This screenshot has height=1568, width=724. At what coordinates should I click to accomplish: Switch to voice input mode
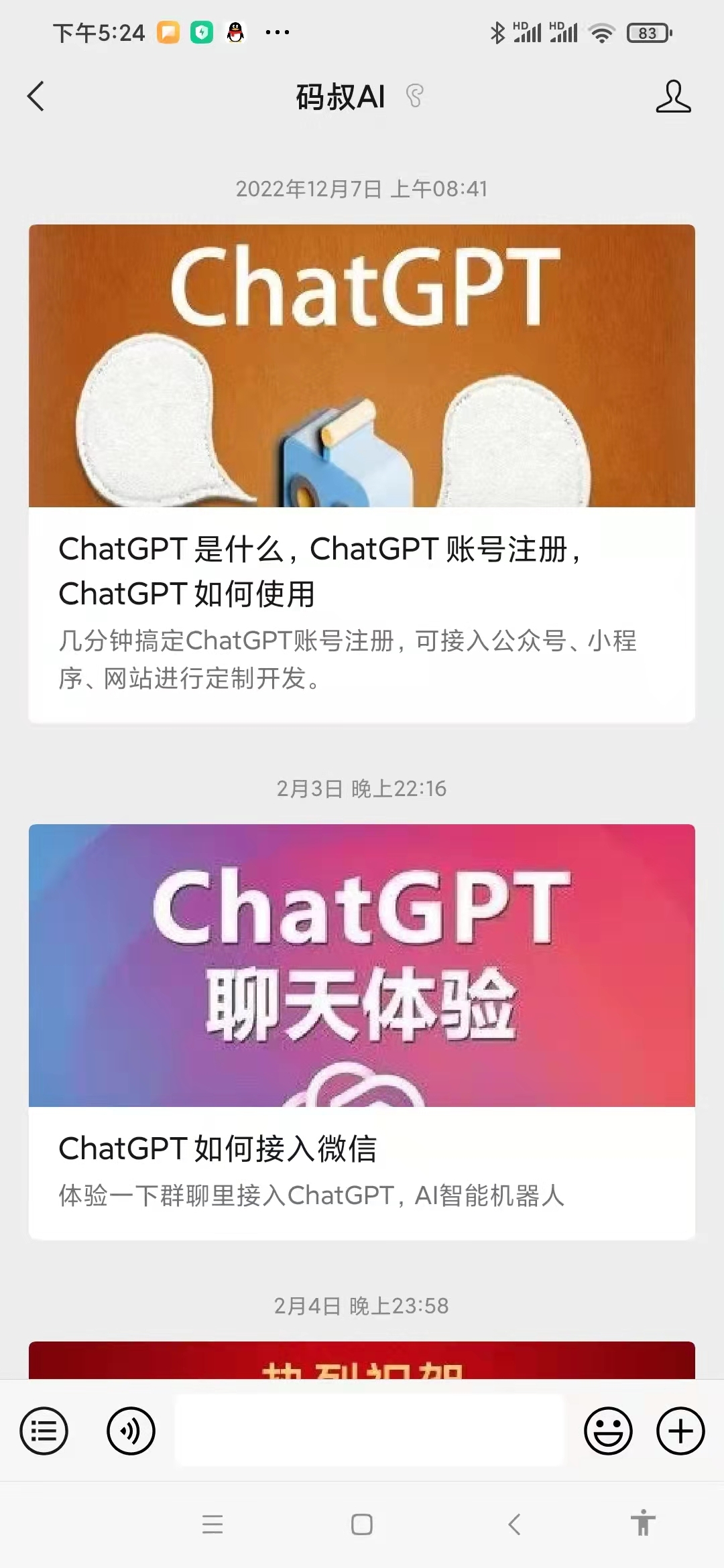point(131,1431)
